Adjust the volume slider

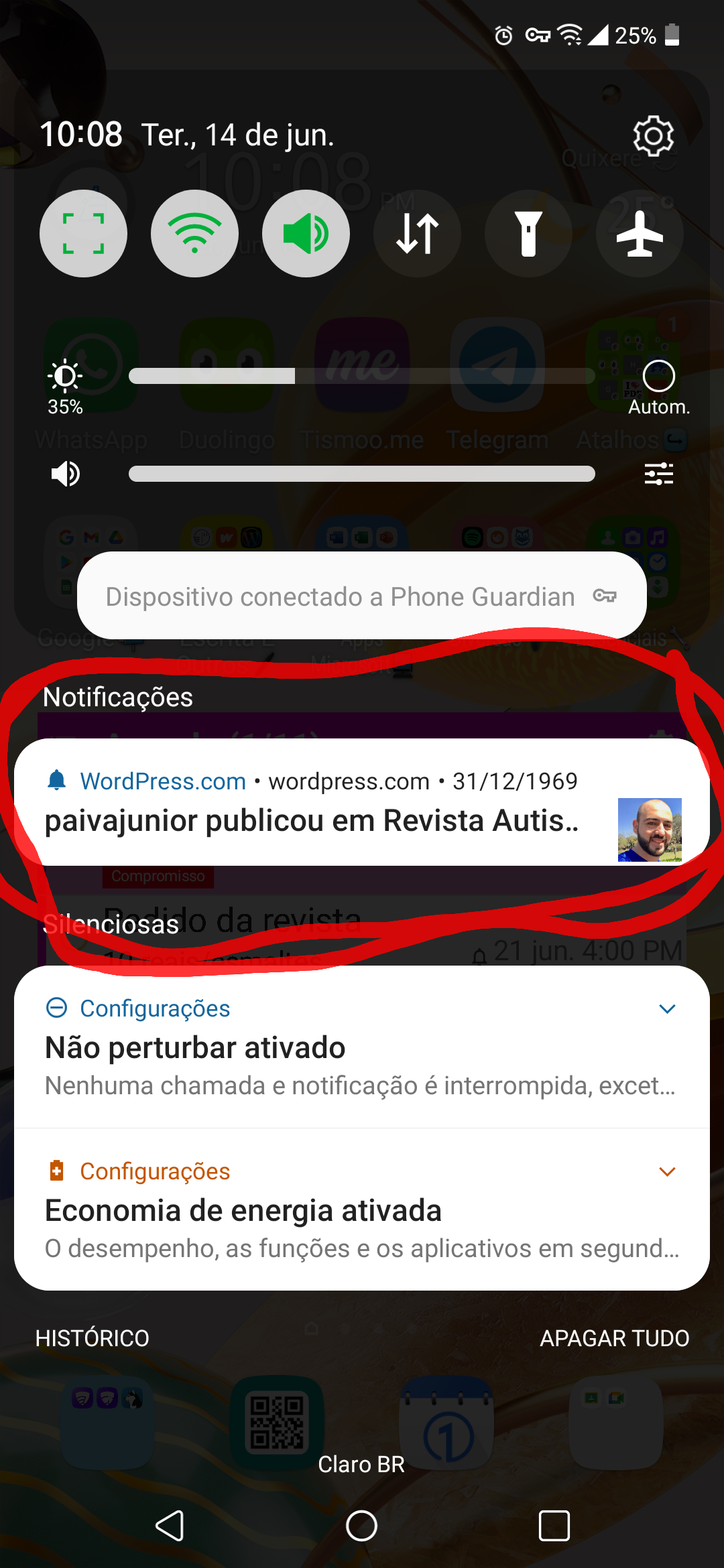pos(362,474)
